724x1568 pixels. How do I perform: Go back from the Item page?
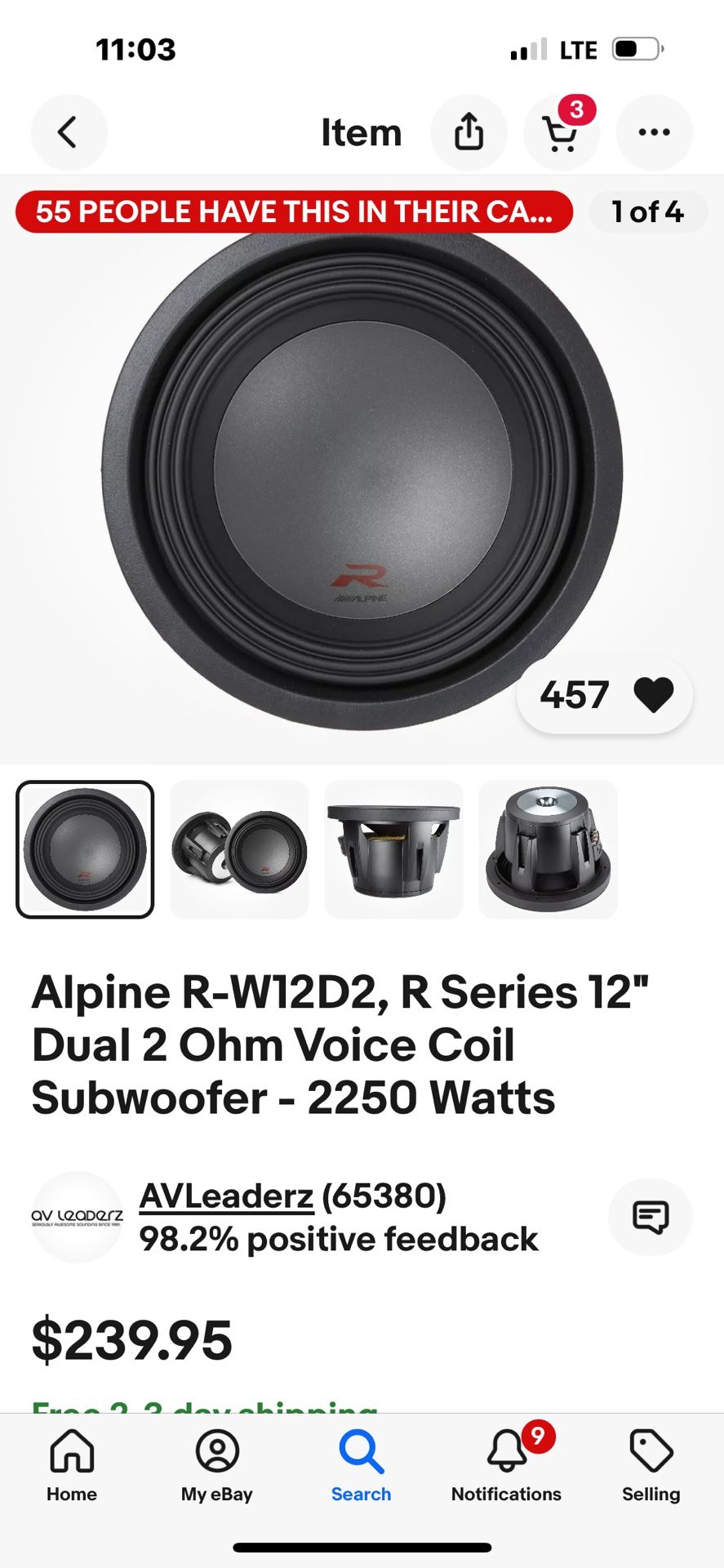point(69,132)
